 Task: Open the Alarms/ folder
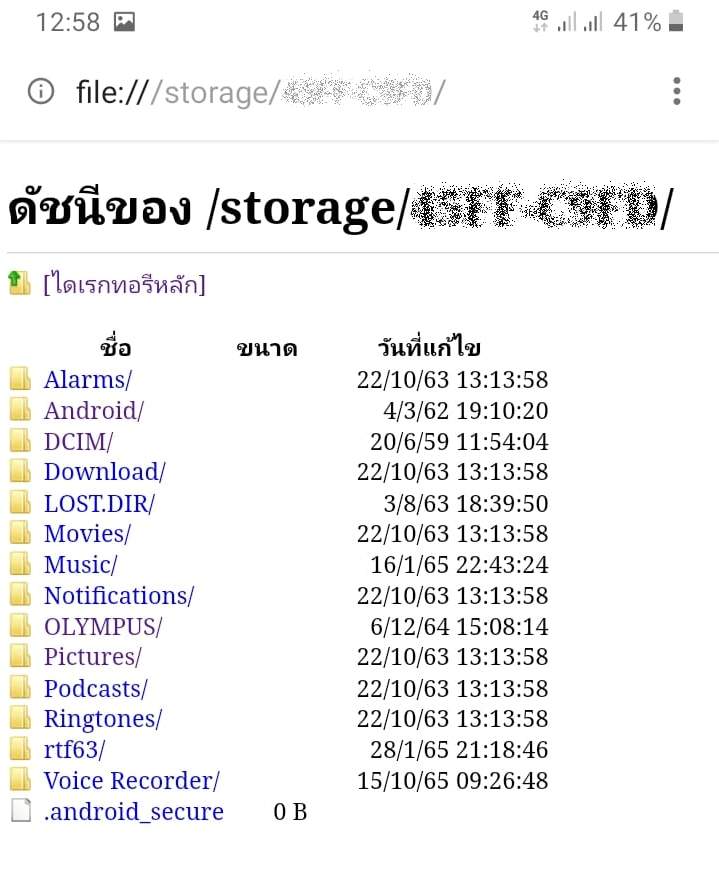(x=88, y=380)
